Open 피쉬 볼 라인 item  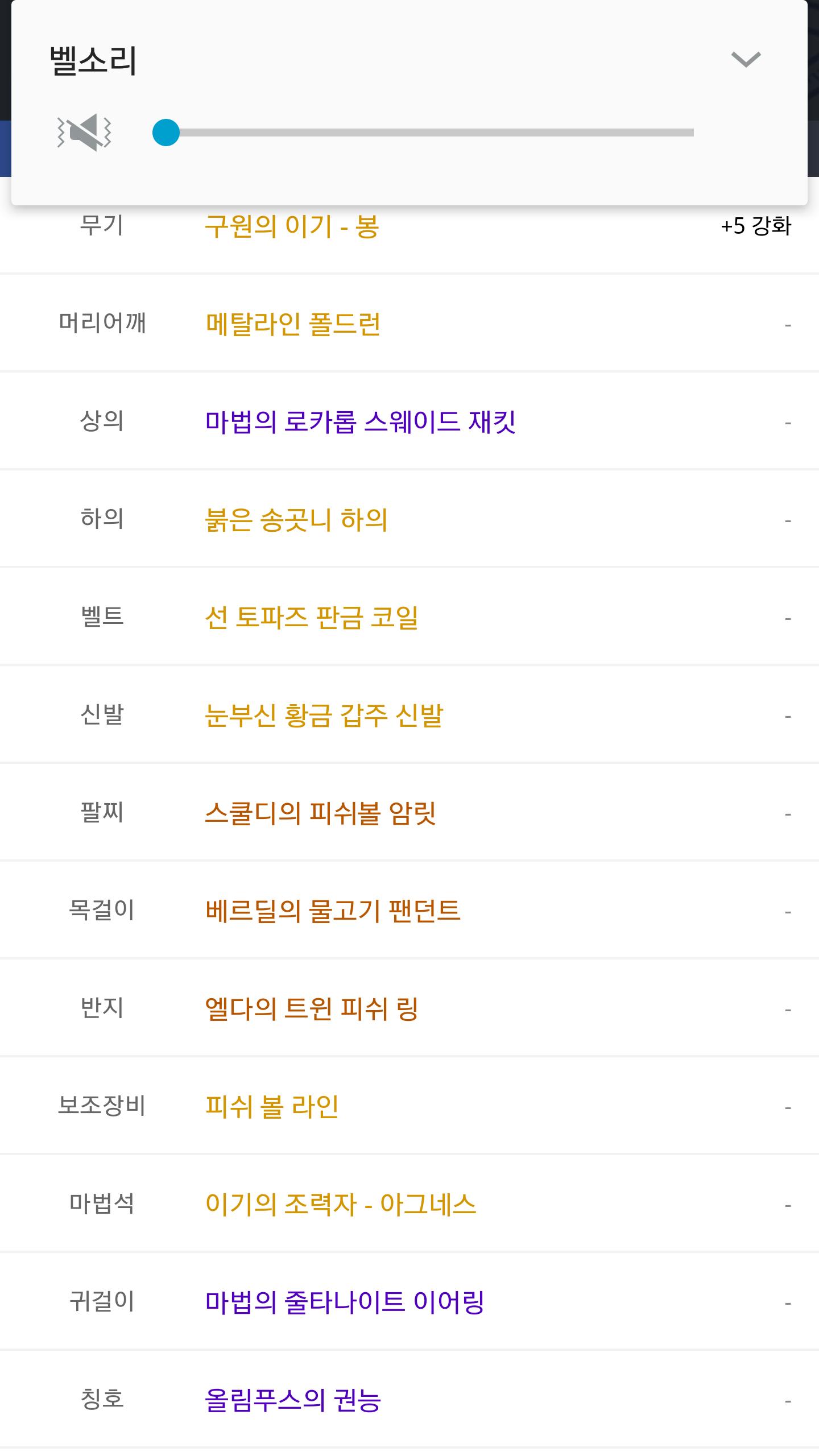click(272, 1107)
